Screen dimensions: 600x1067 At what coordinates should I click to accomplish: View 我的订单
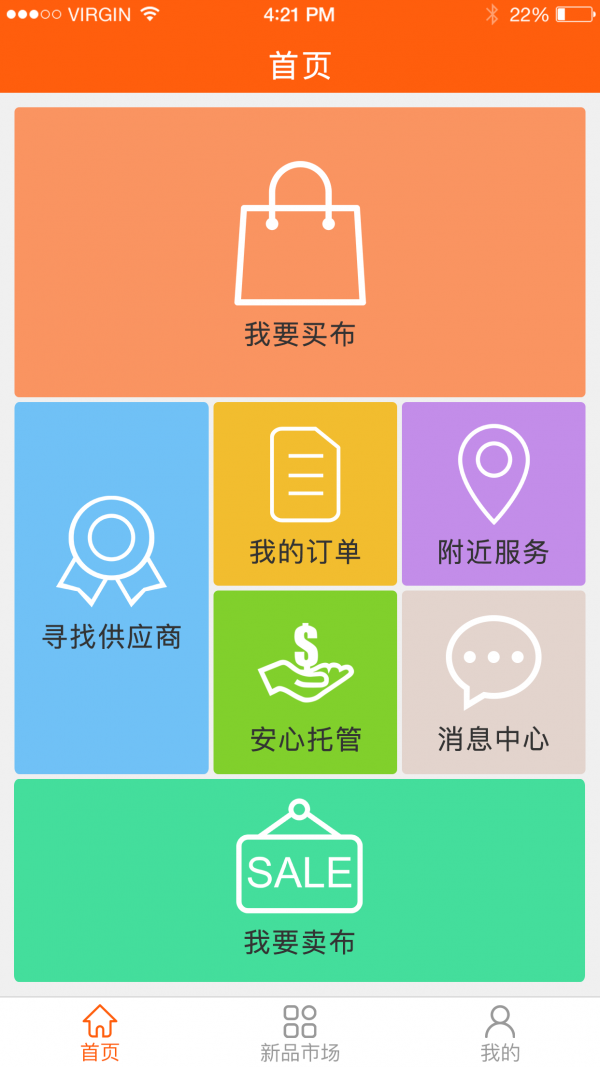[x=305, y=494]
